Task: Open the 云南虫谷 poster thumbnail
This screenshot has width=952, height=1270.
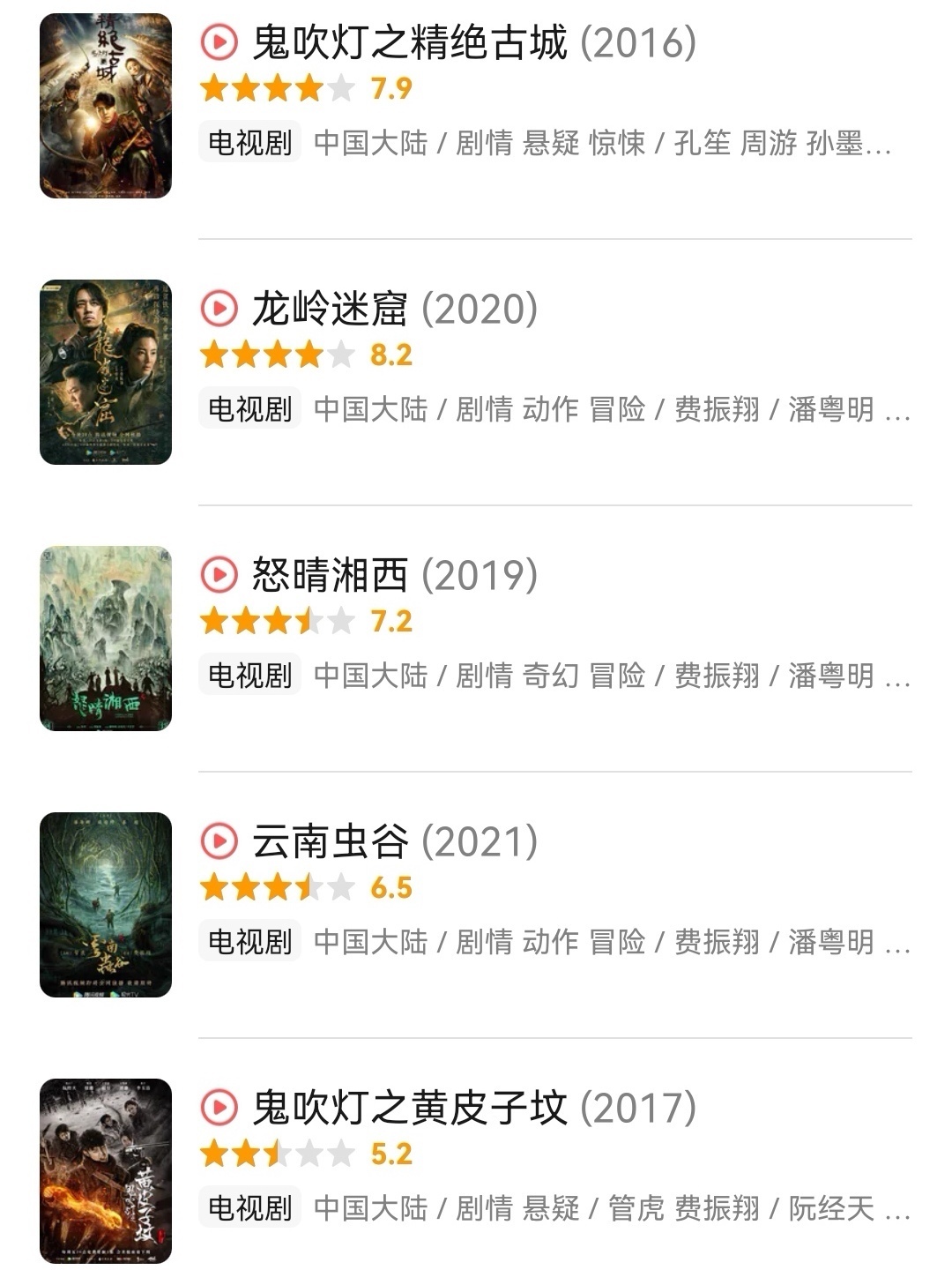Action: click(x=106, y=904)
